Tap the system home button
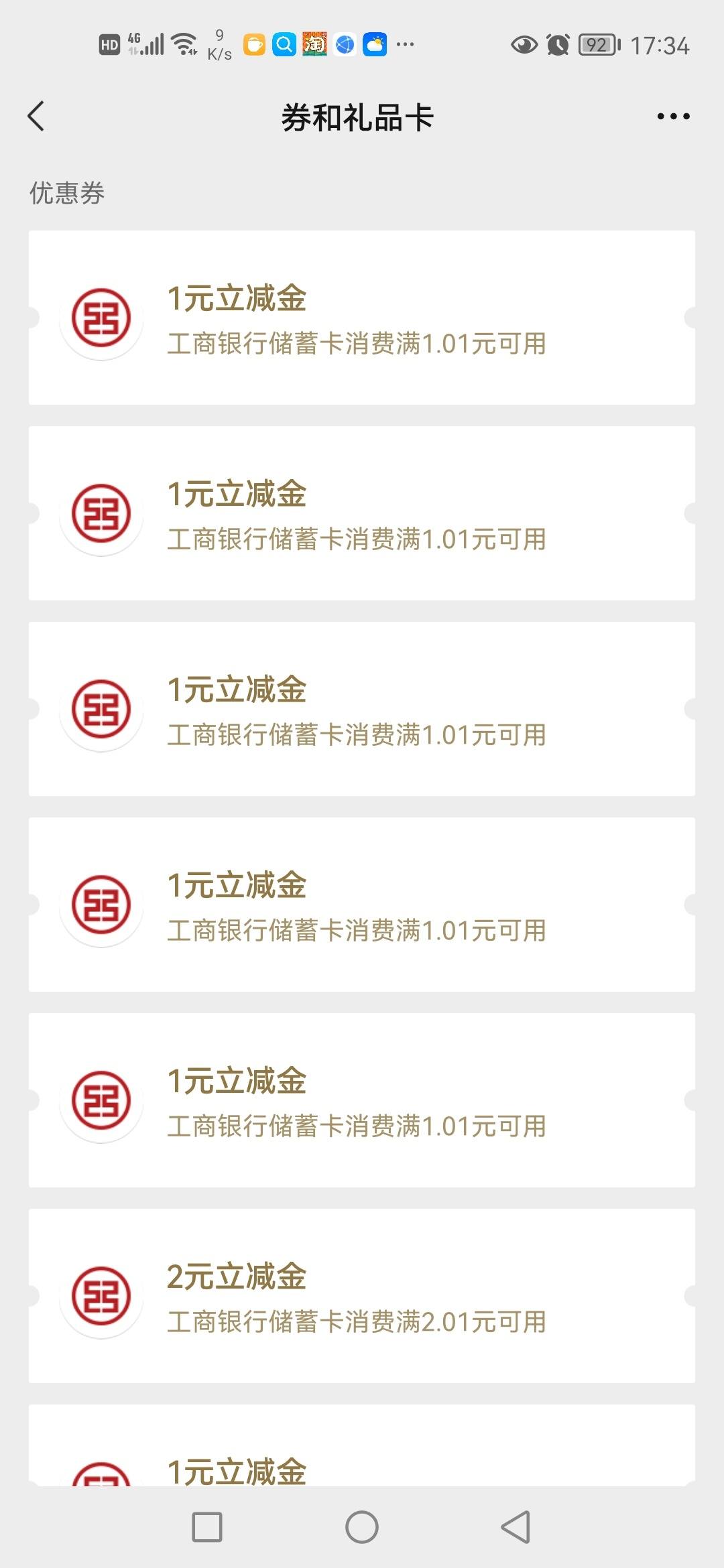 [x=362, y=1527]
